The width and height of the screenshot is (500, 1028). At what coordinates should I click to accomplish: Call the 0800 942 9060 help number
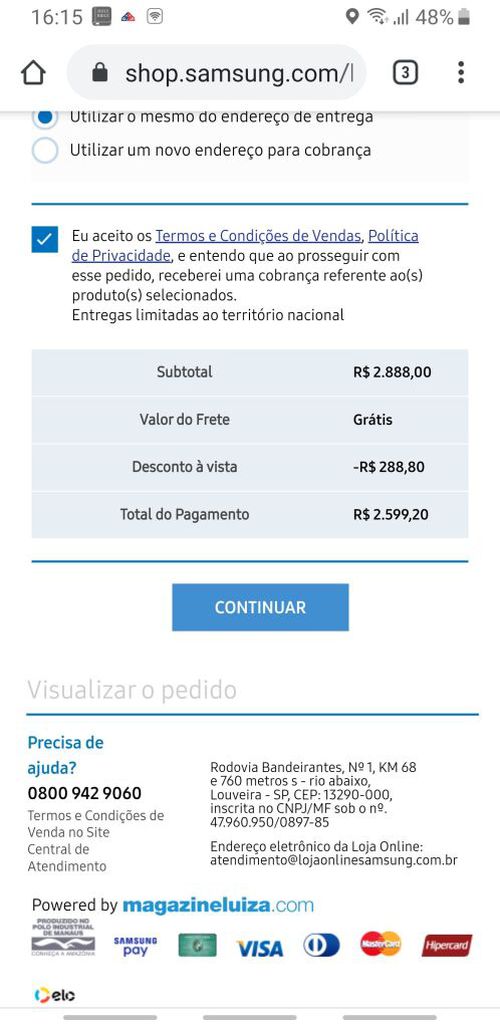pyautogui.click(x=85, y=793)
